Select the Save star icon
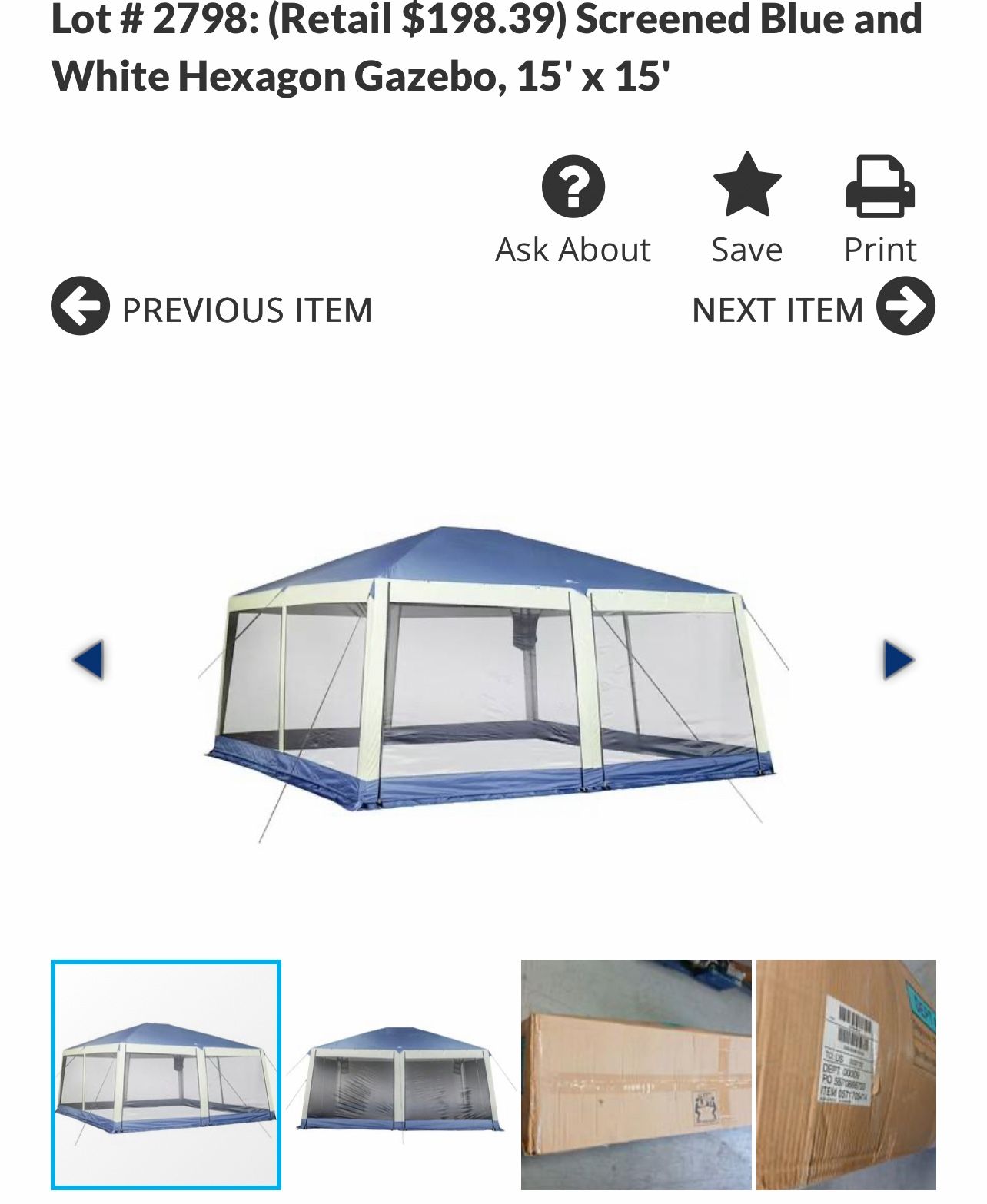 [x=746, y=187]
